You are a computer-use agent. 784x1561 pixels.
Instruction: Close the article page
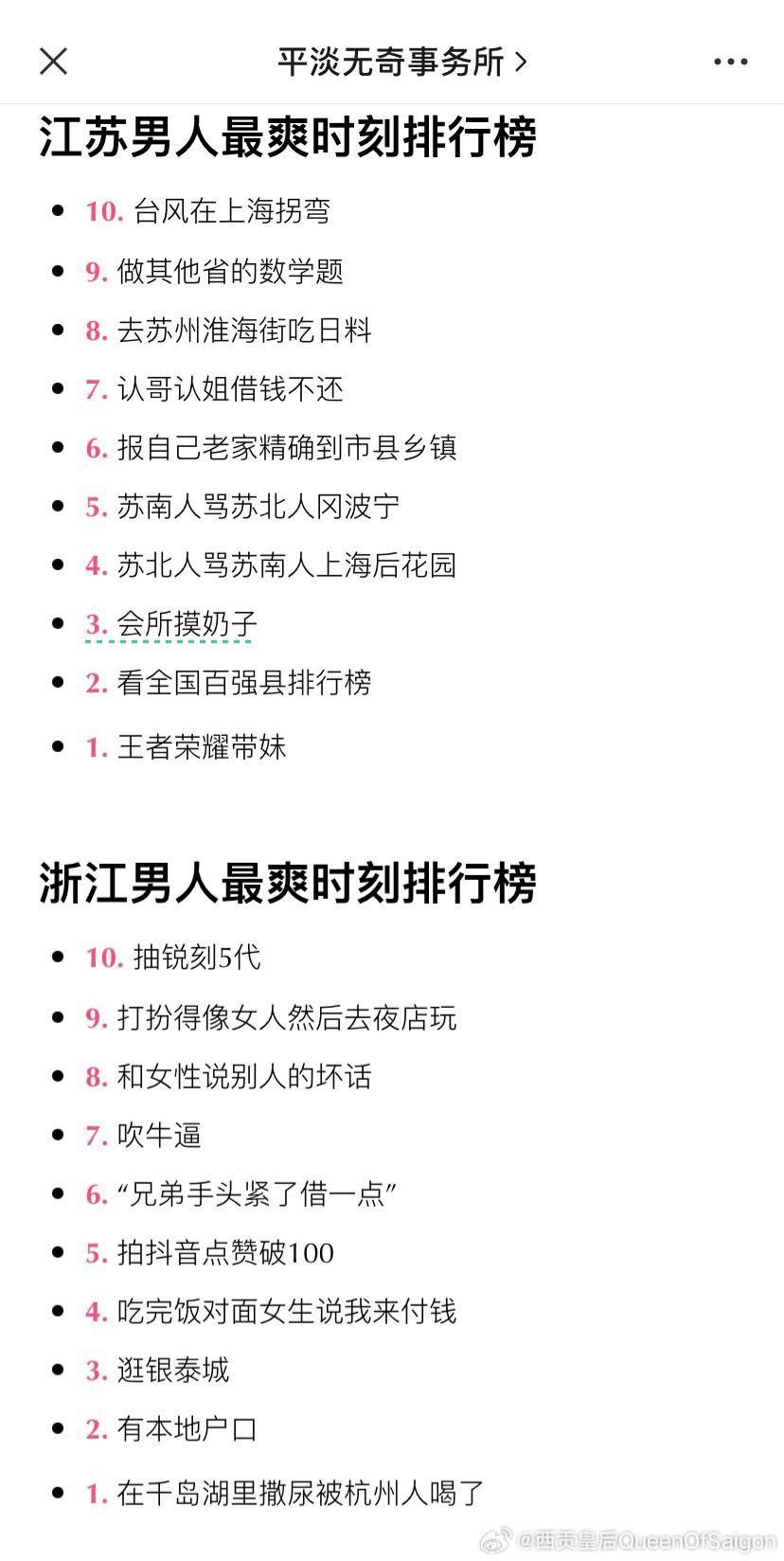54,62
